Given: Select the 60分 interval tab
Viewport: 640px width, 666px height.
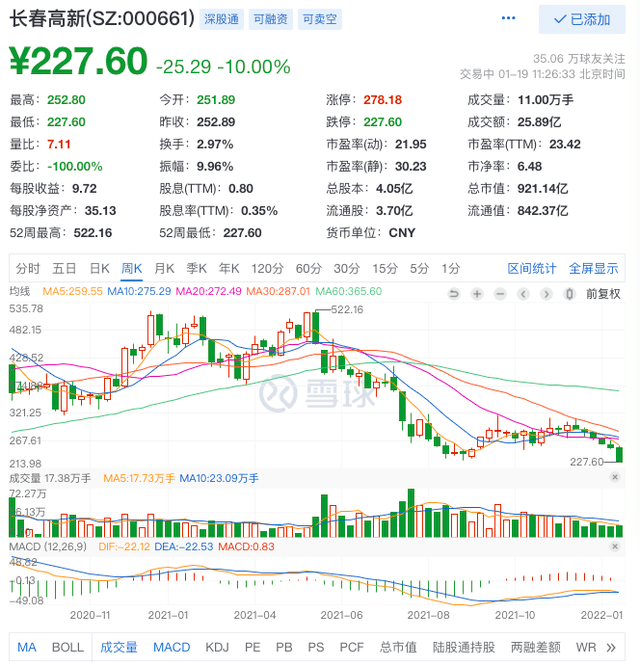Looking at the screenshot, I should [308, 268].
